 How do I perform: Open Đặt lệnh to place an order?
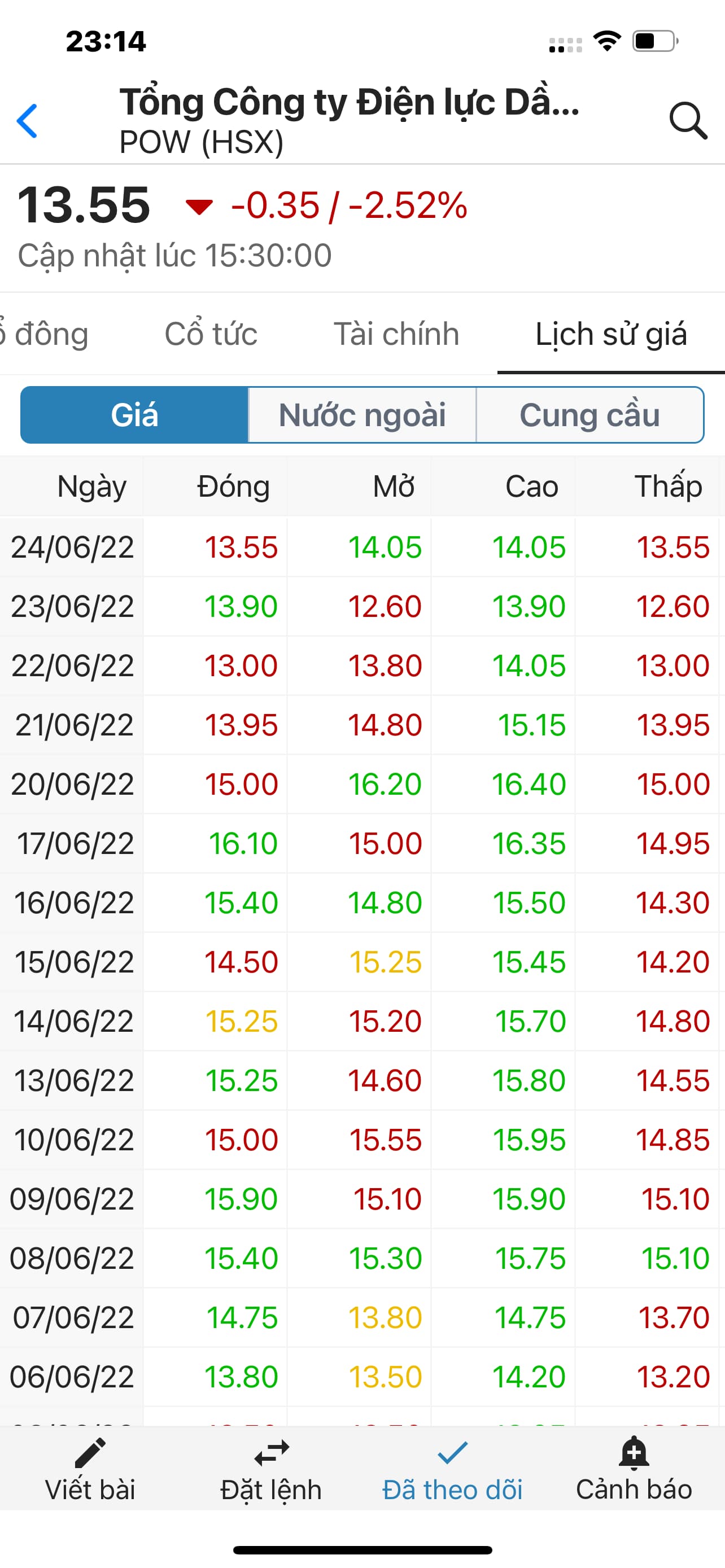(x=272, y=1469)
